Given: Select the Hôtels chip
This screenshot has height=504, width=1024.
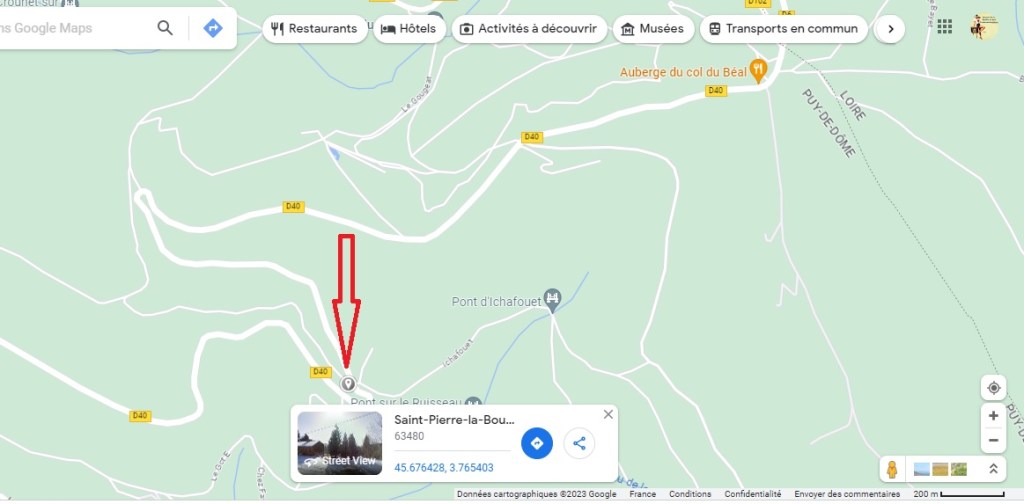Looking at the screenshot, I should pos(410,29).
